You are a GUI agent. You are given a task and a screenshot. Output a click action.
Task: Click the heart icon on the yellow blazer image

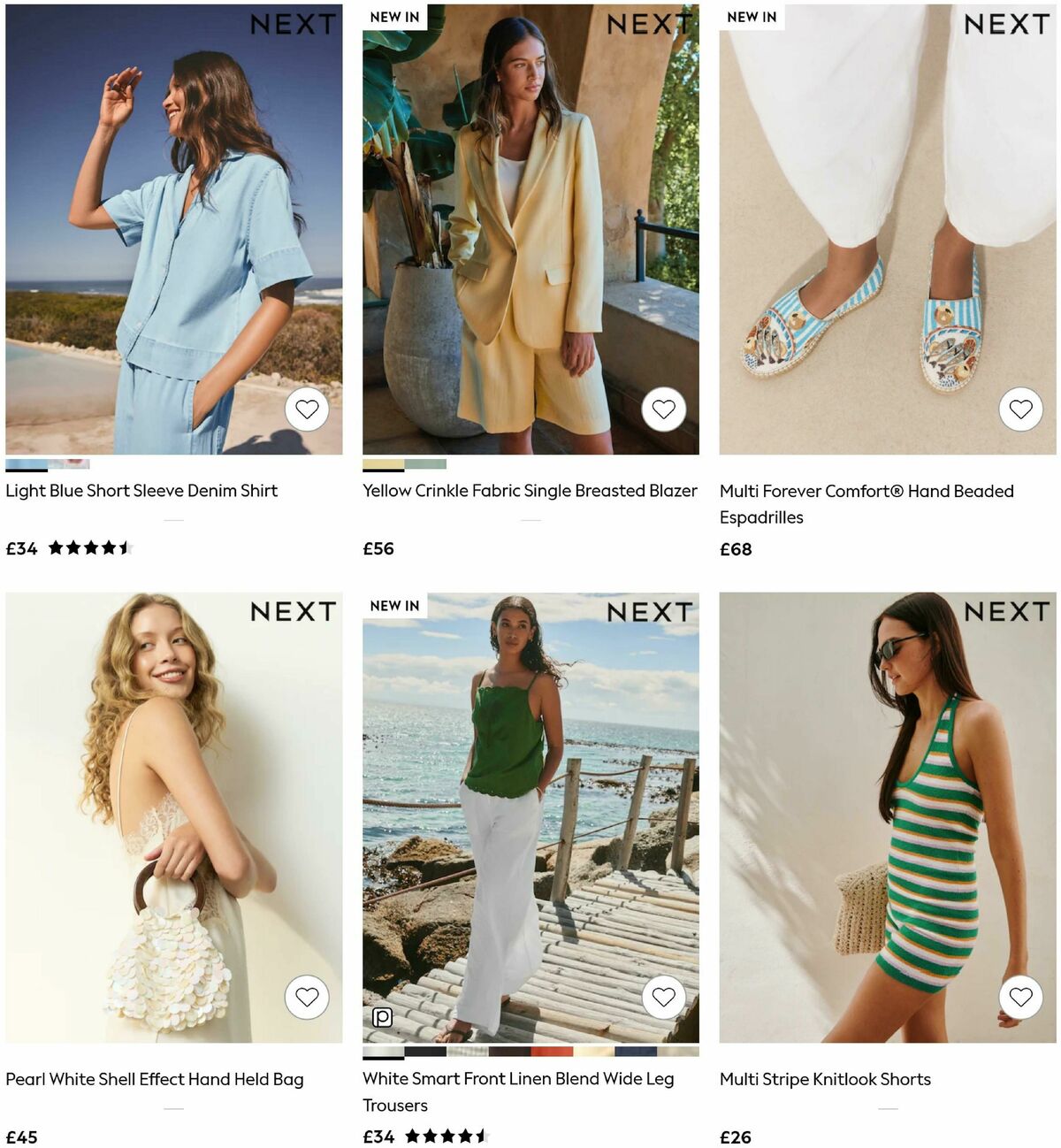pyautogui.click(x=662, y=409)
